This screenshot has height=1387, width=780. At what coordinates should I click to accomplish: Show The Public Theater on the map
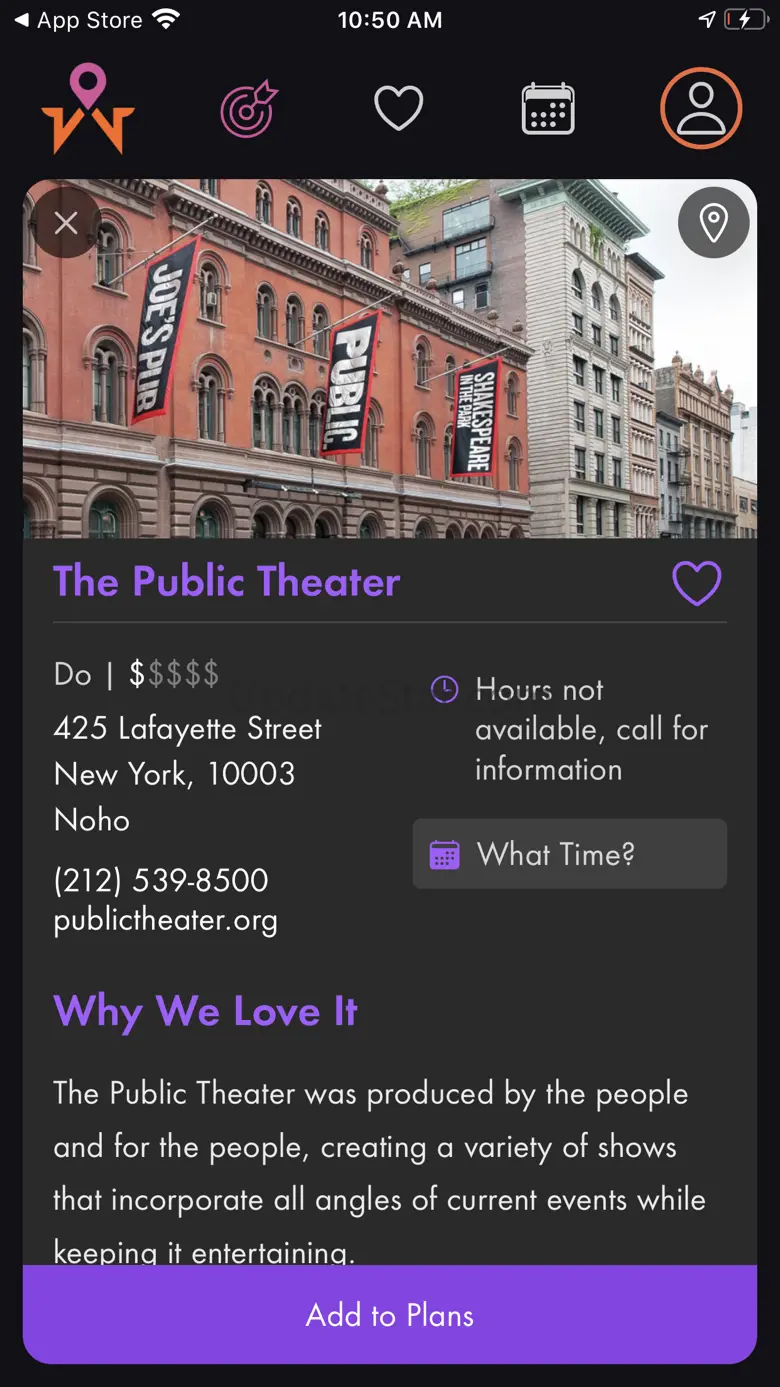[x=713, y=223]
